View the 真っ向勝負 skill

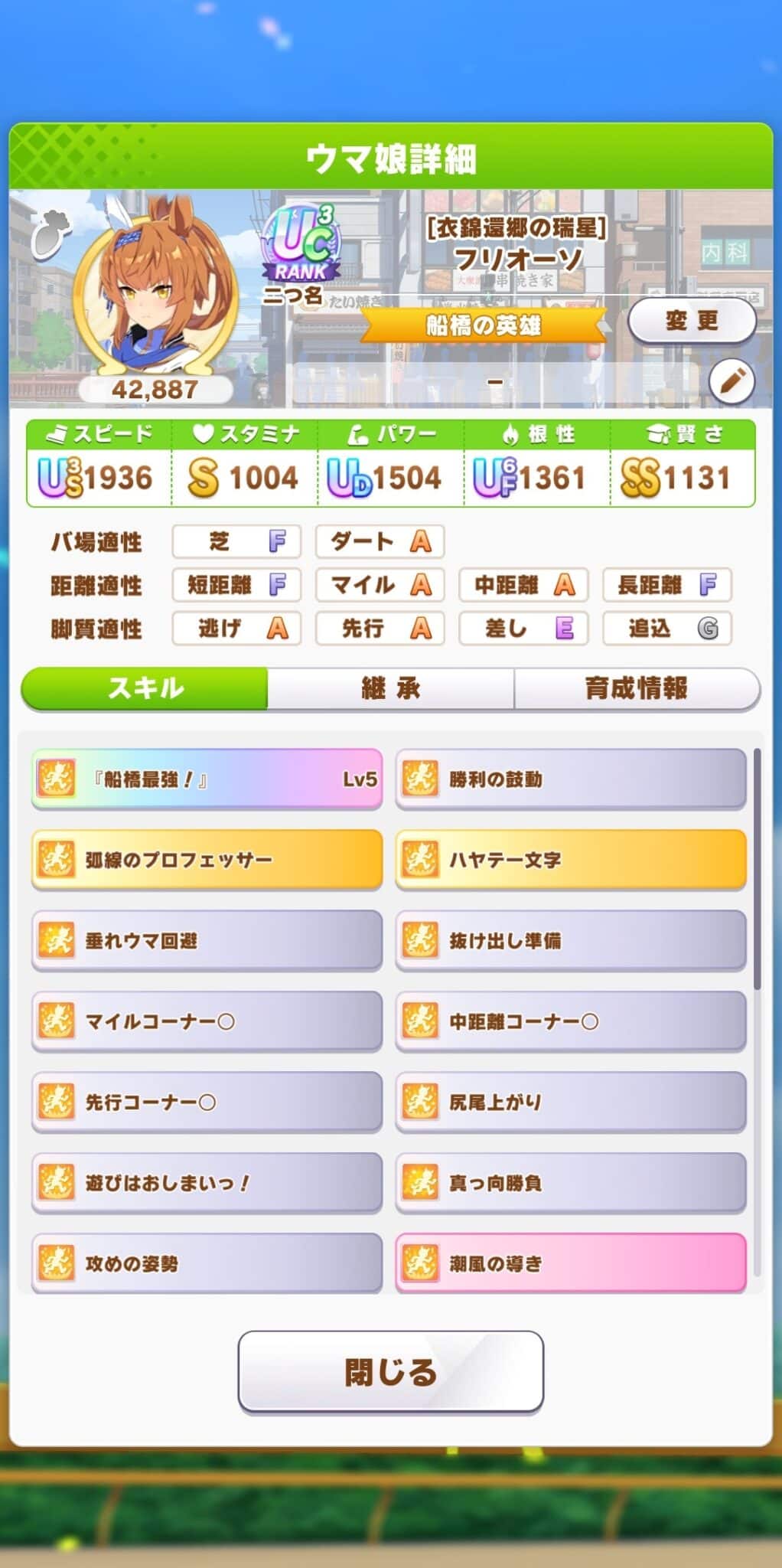coord(571,1183)
